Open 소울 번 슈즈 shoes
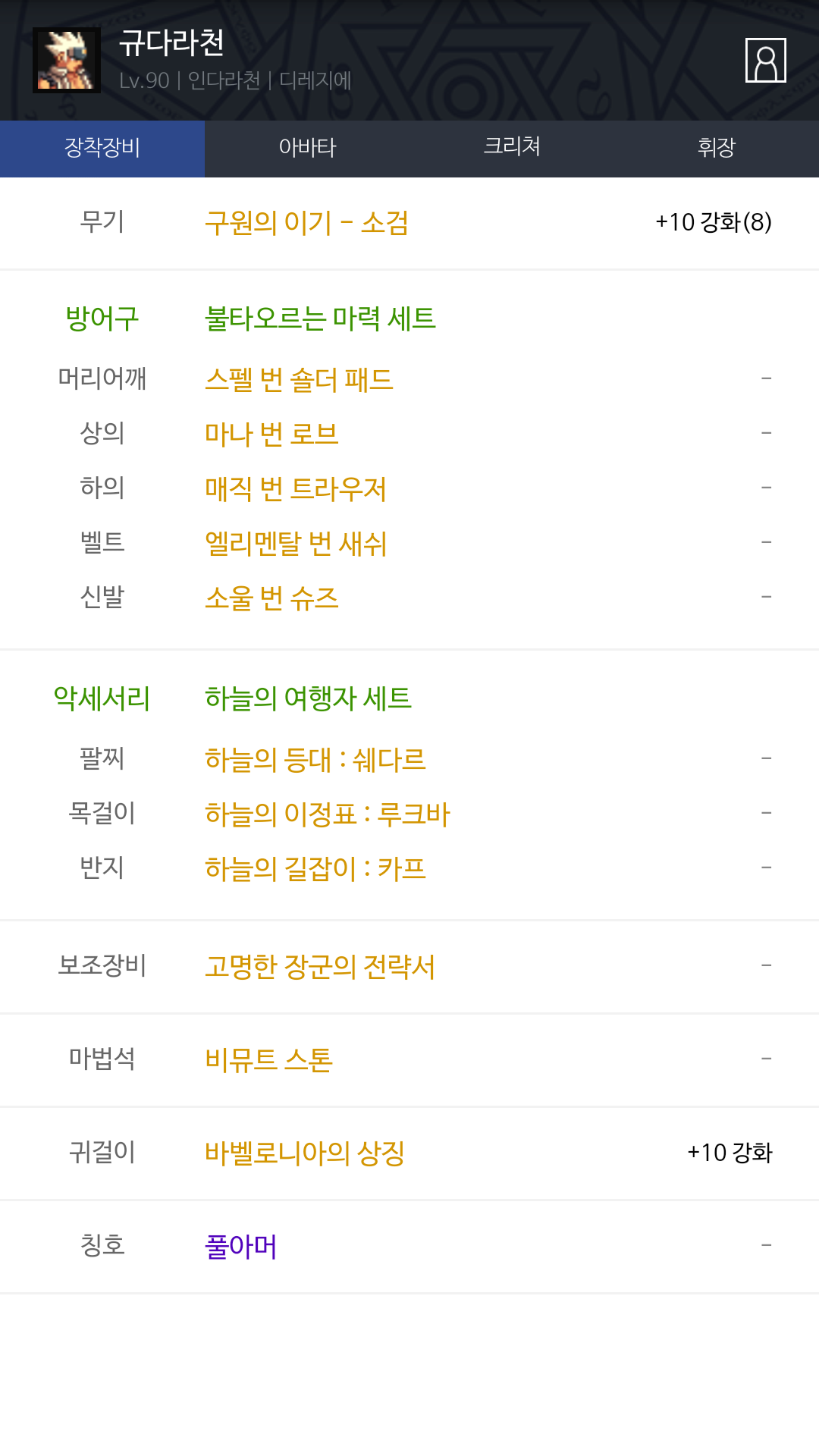This screenshot has height=1456, width=819. pos(271,598)
